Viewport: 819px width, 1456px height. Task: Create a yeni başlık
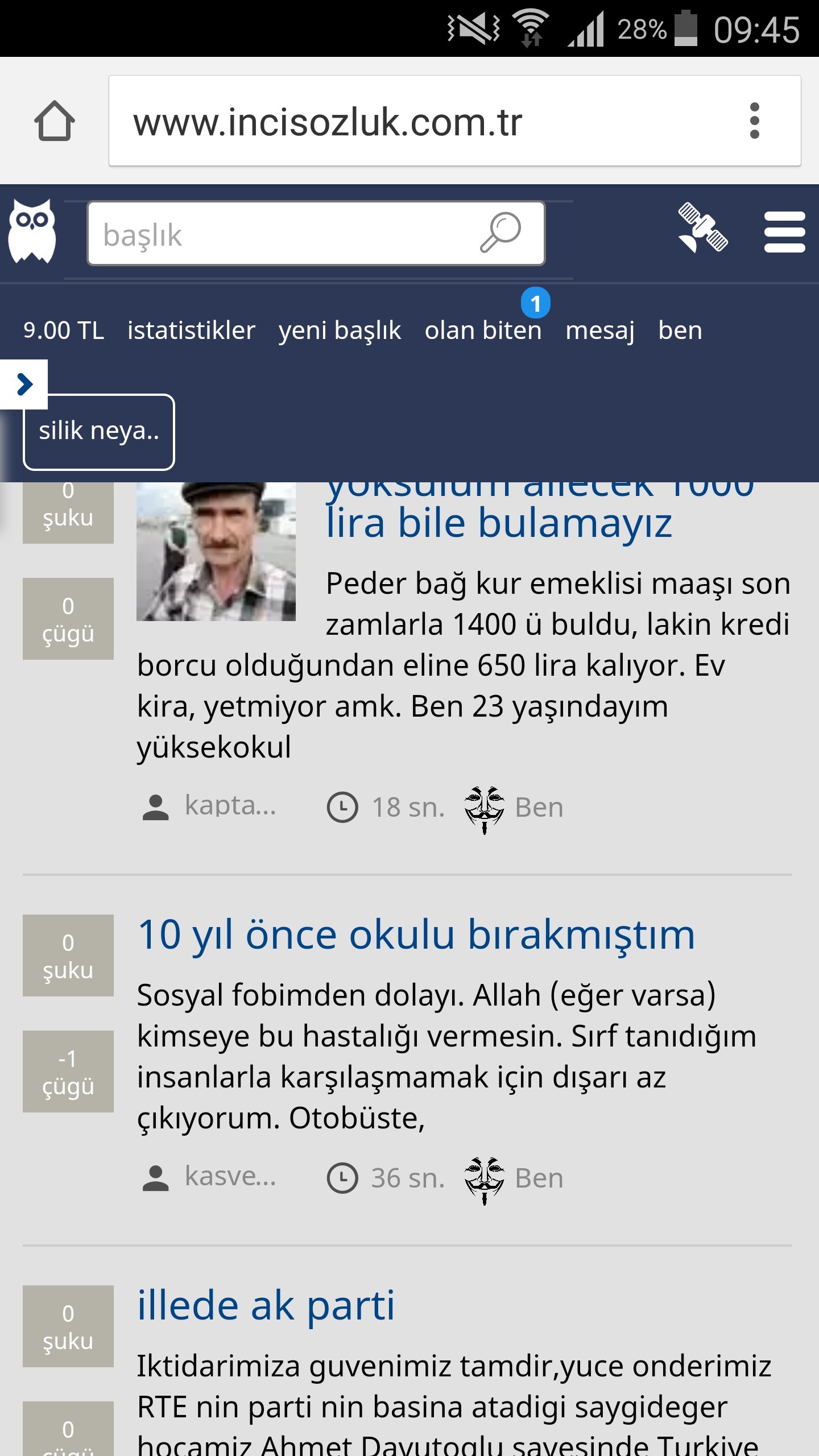[x=340, y=330]
